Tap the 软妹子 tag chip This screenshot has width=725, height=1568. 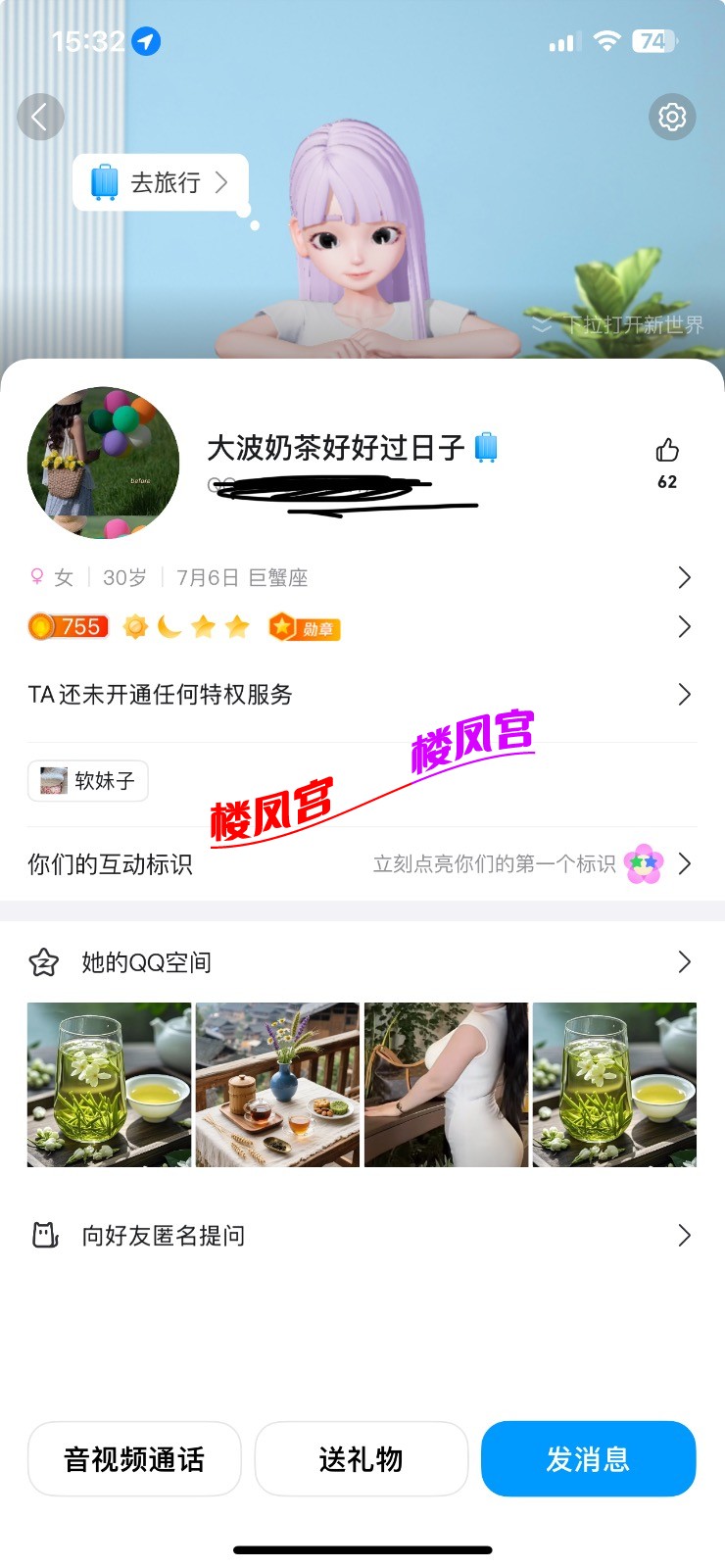pyautogui.click(x=88, y=781)
